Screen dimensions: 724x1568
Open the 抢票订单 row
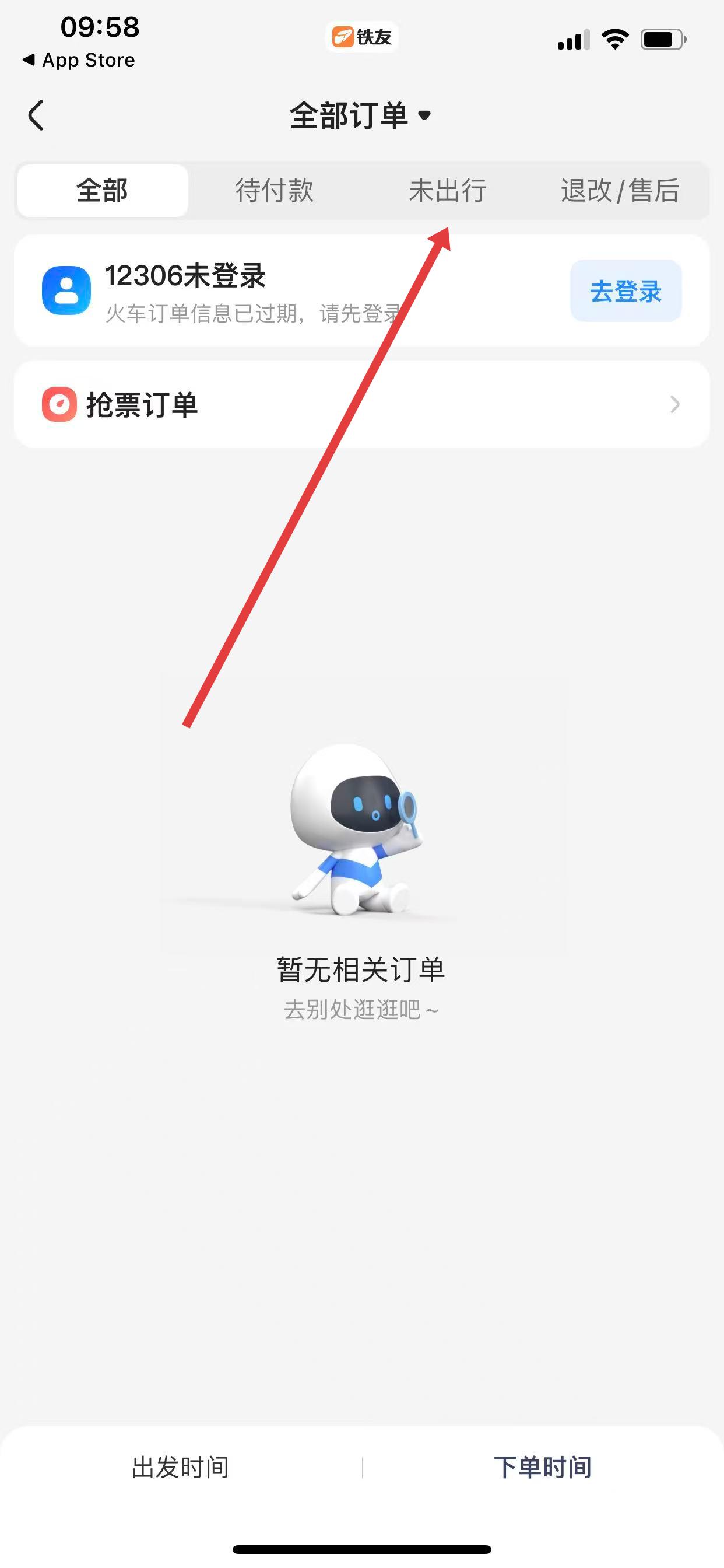[x=361, y=404]
